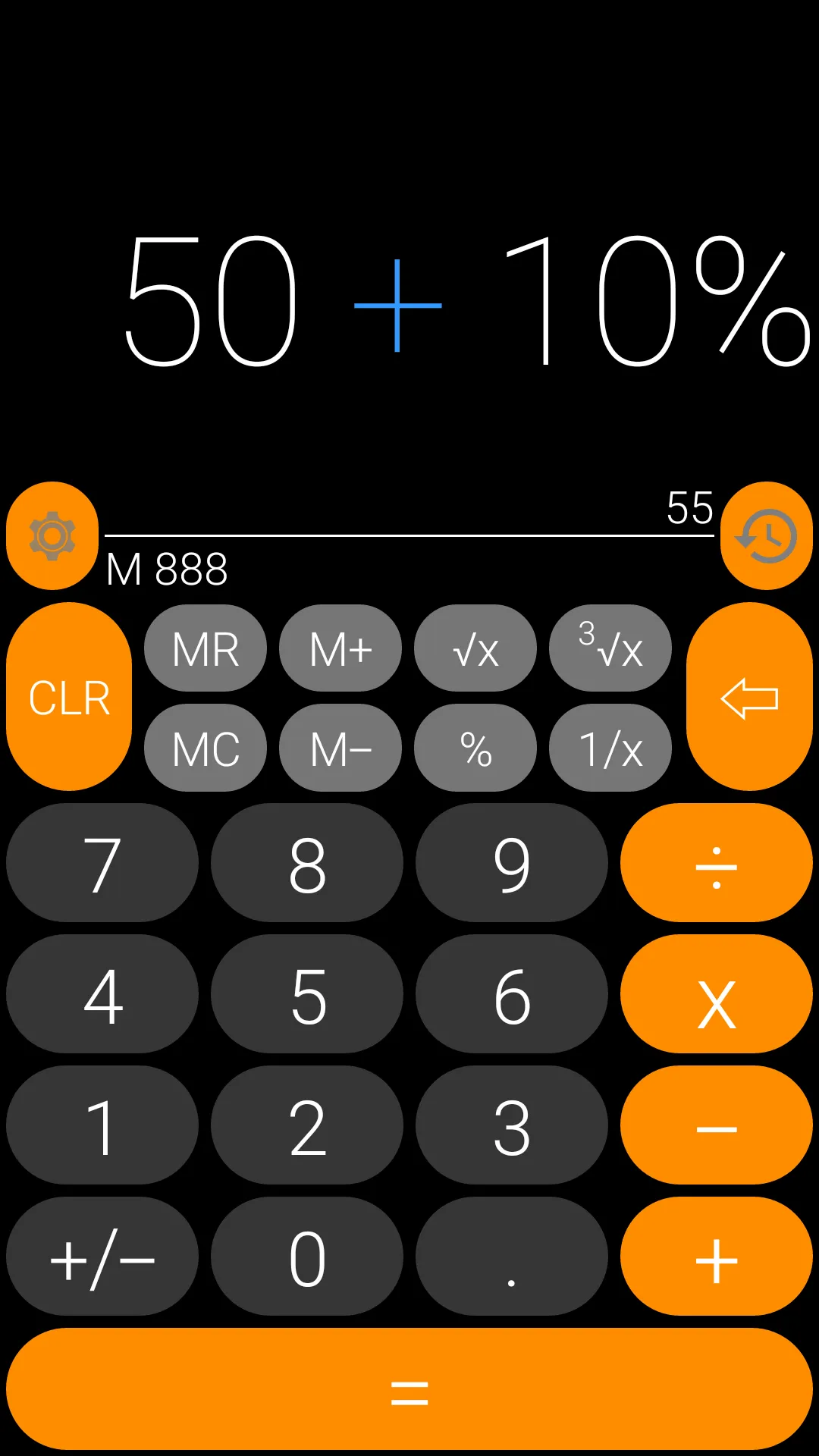
Task: Open the calculator settings gear icon
Action: click(52, 535)
